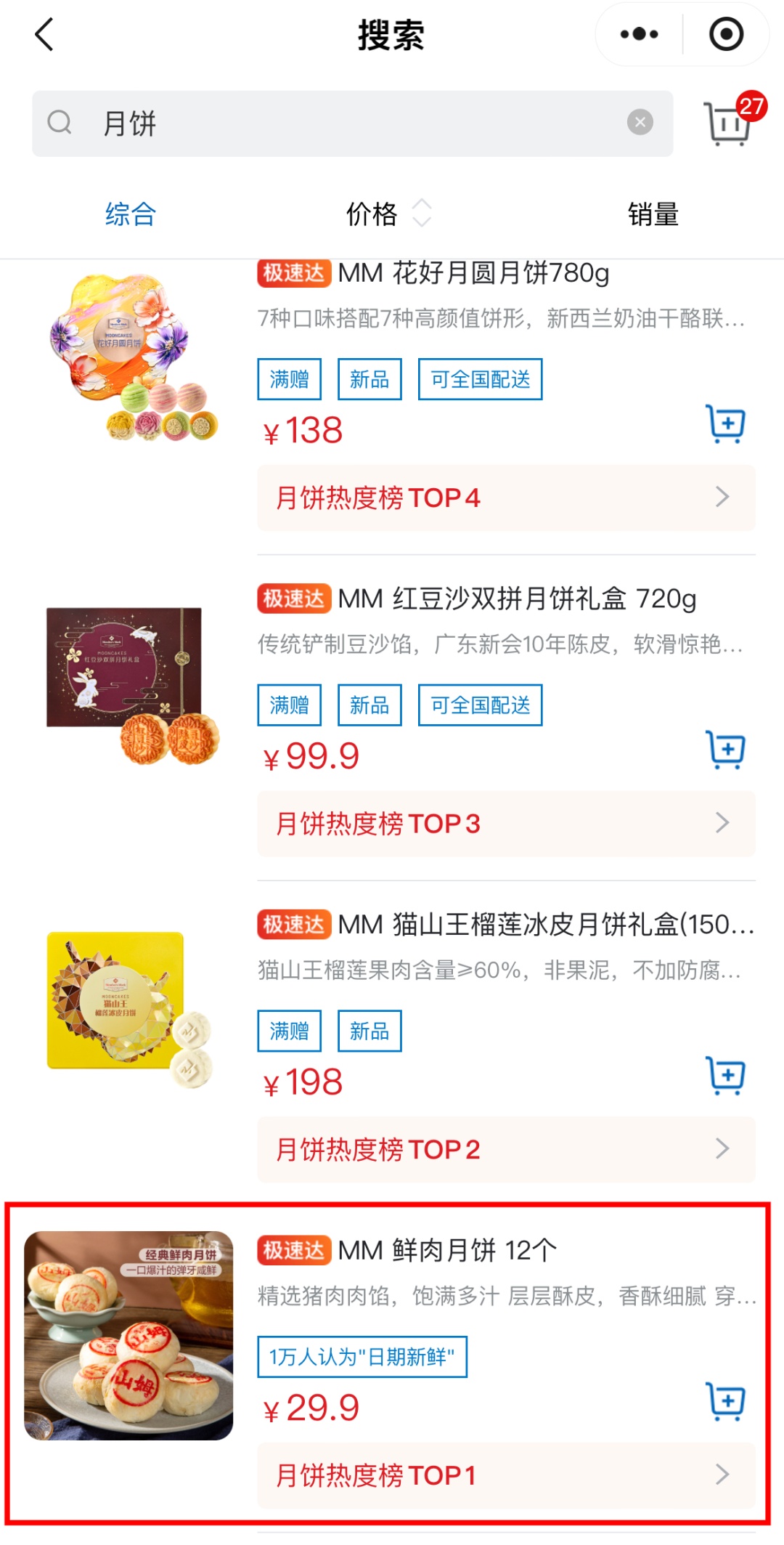Switch to the 销量 sort tab
Image resolution: width=784 pixels, height=1545 pixels.
pos(653,214)
